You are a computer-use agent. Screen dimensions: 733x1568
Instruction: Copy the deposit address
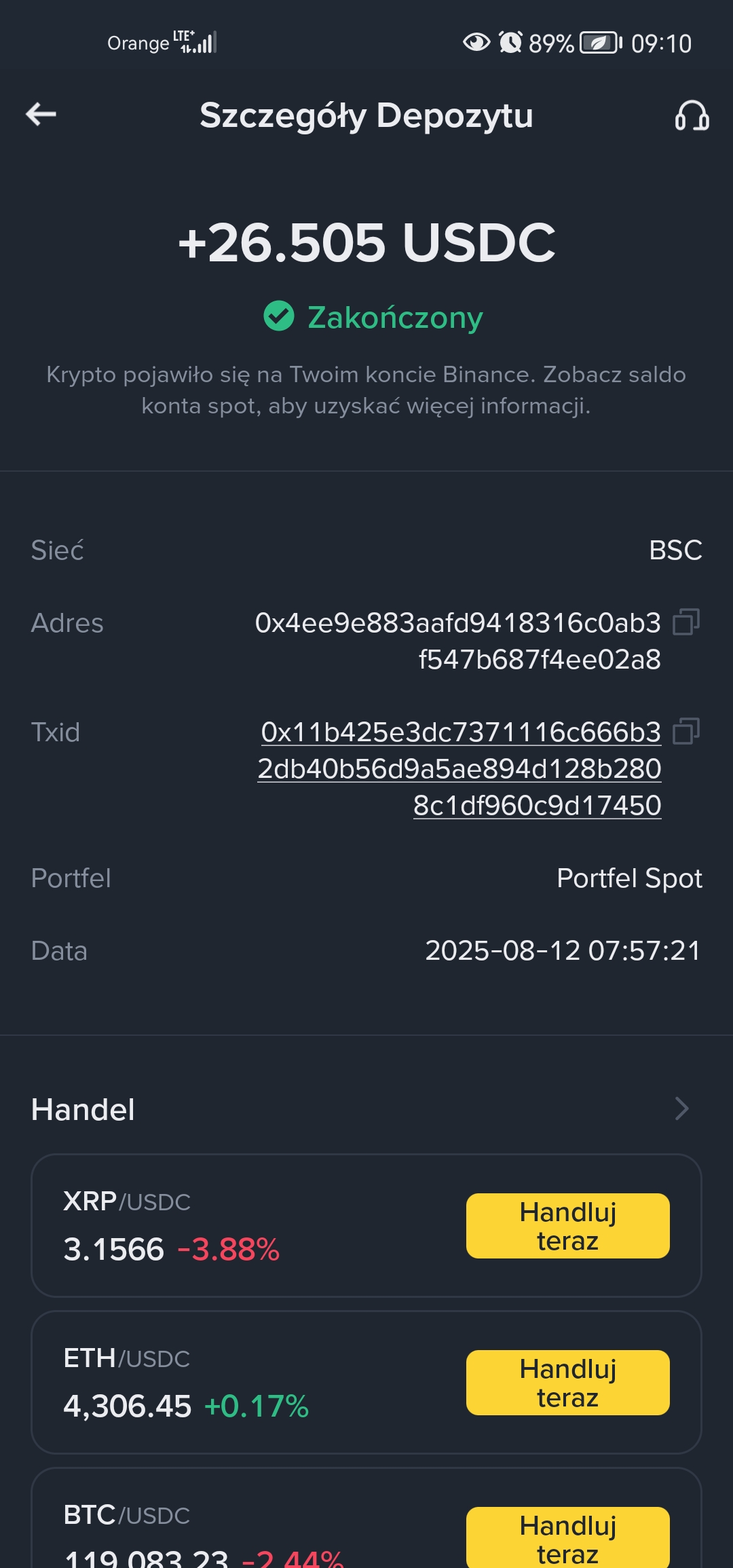pos(685,622)
